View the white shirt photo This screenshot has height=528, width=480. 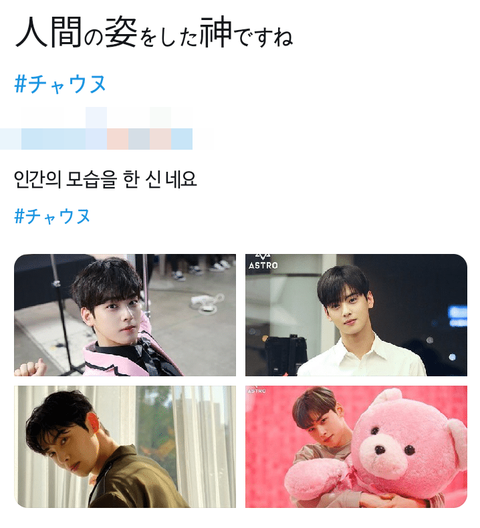pyautogui.click(x=356, y=315)
